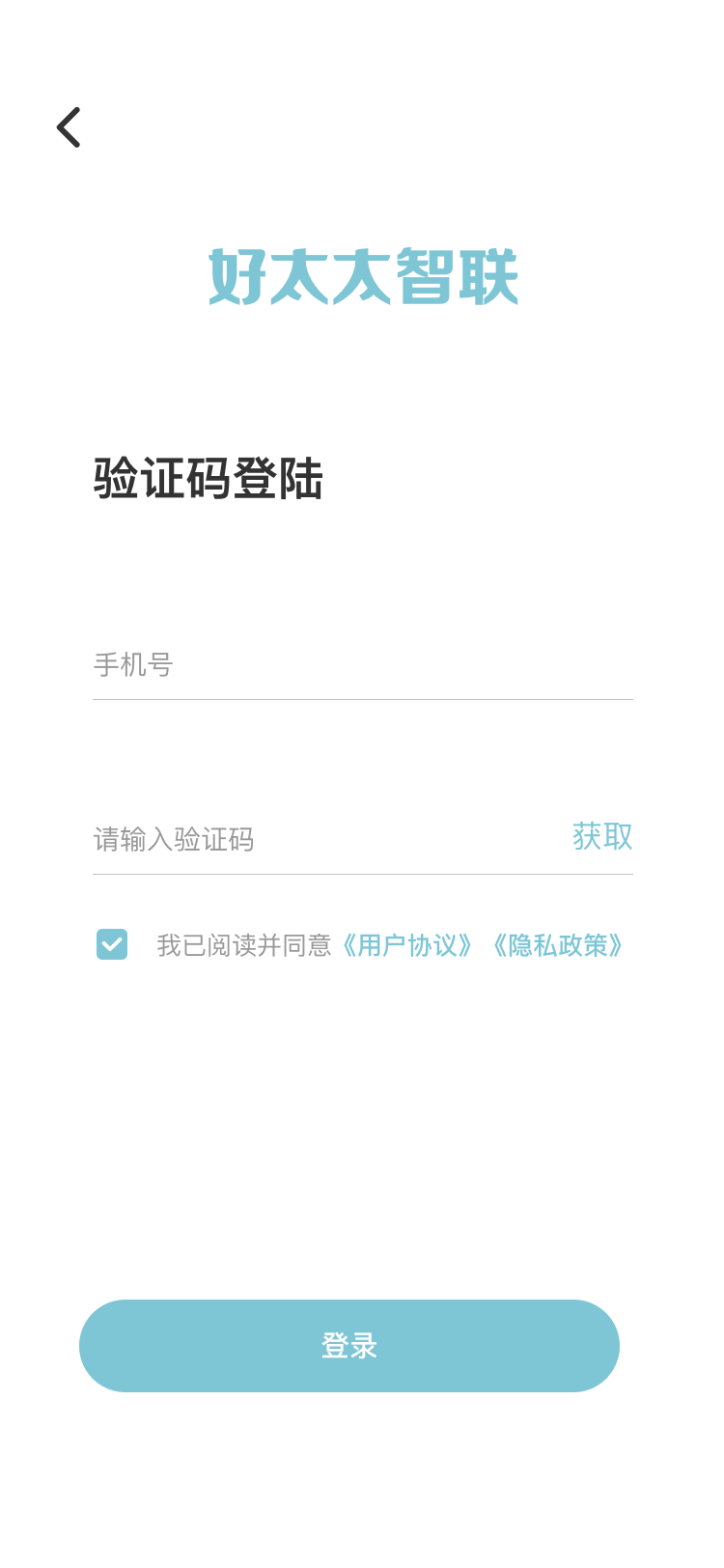Viewport: 724px width, 1568px height.
Task: Open the 《隐私政策》 link
Action: (558, 945)
